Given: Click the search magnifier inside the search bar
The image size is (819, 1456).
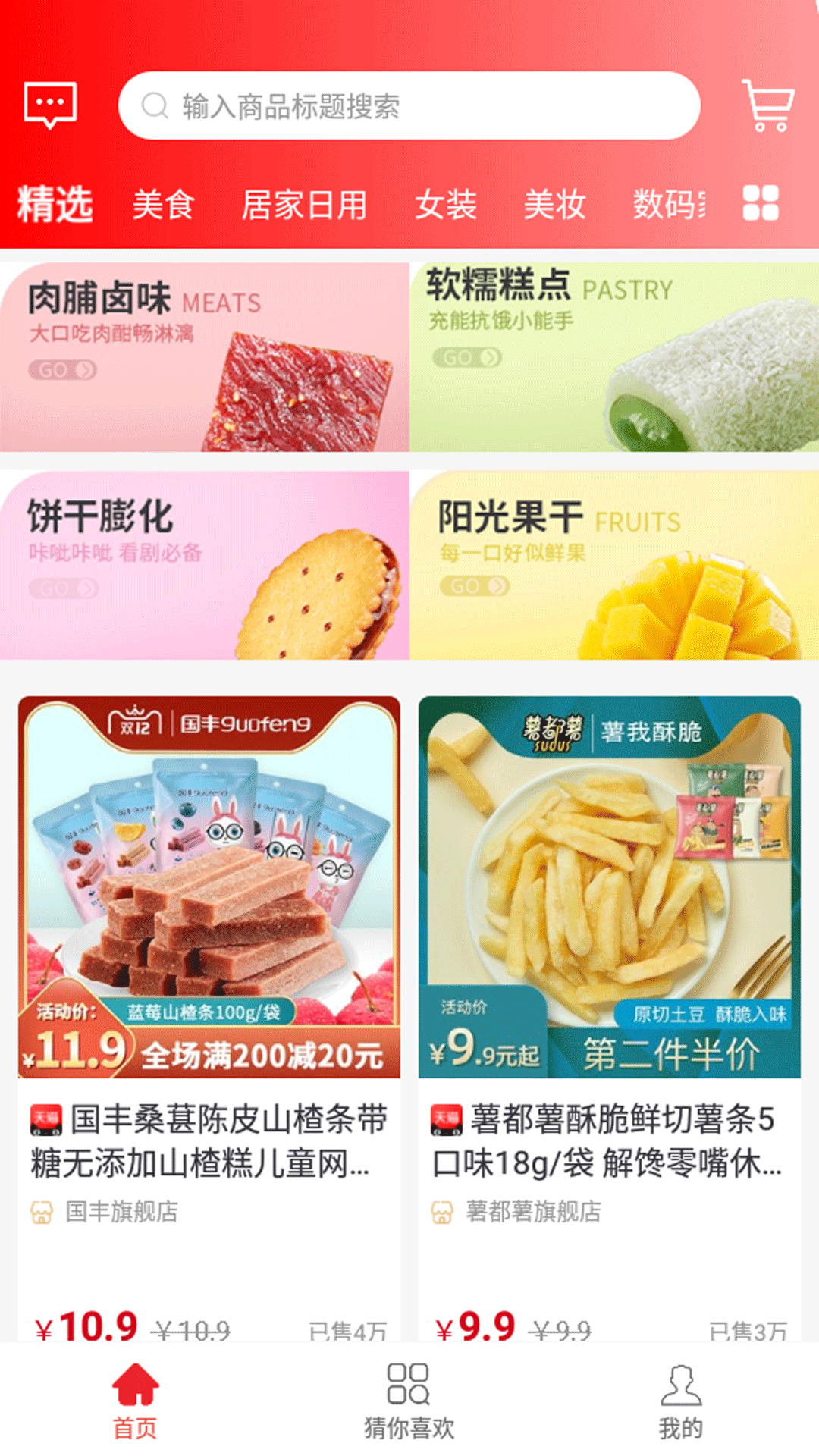Looking at the screenshot, I should (157, 106).
